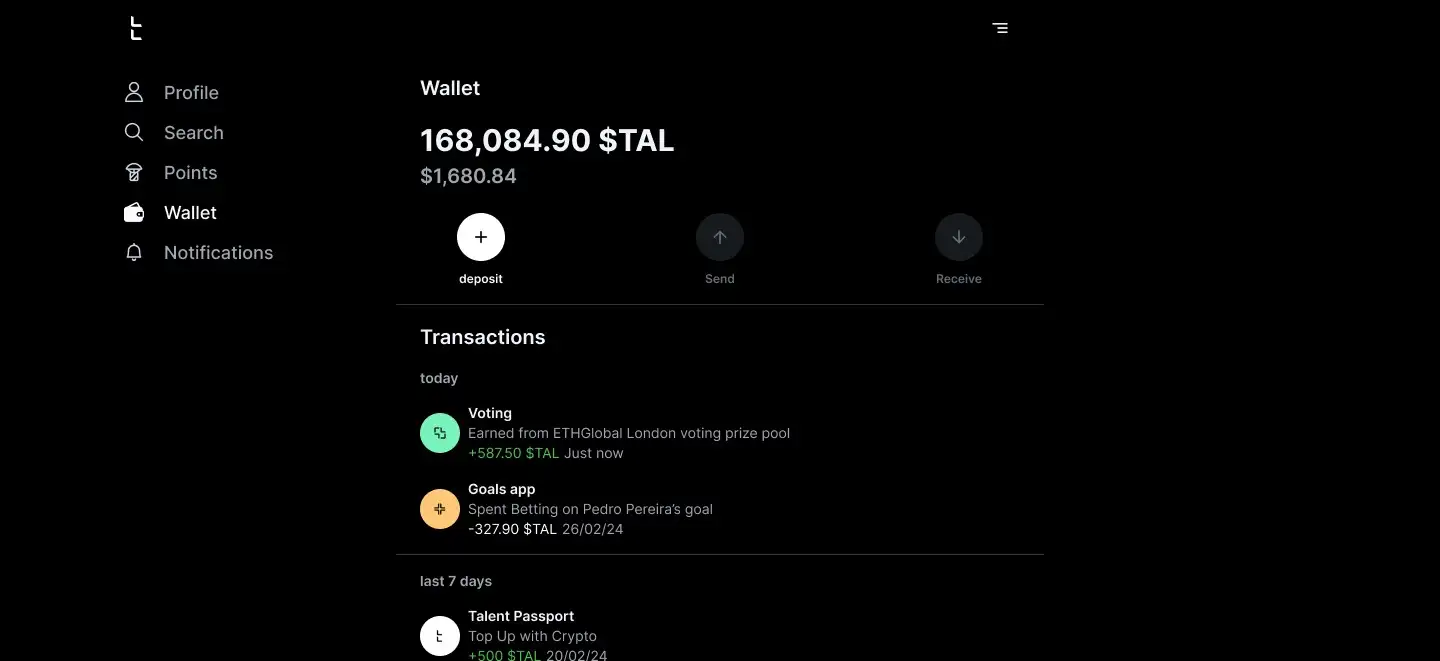Tap the Send arrow button
1440x661 pixels.
coord(720,238)
